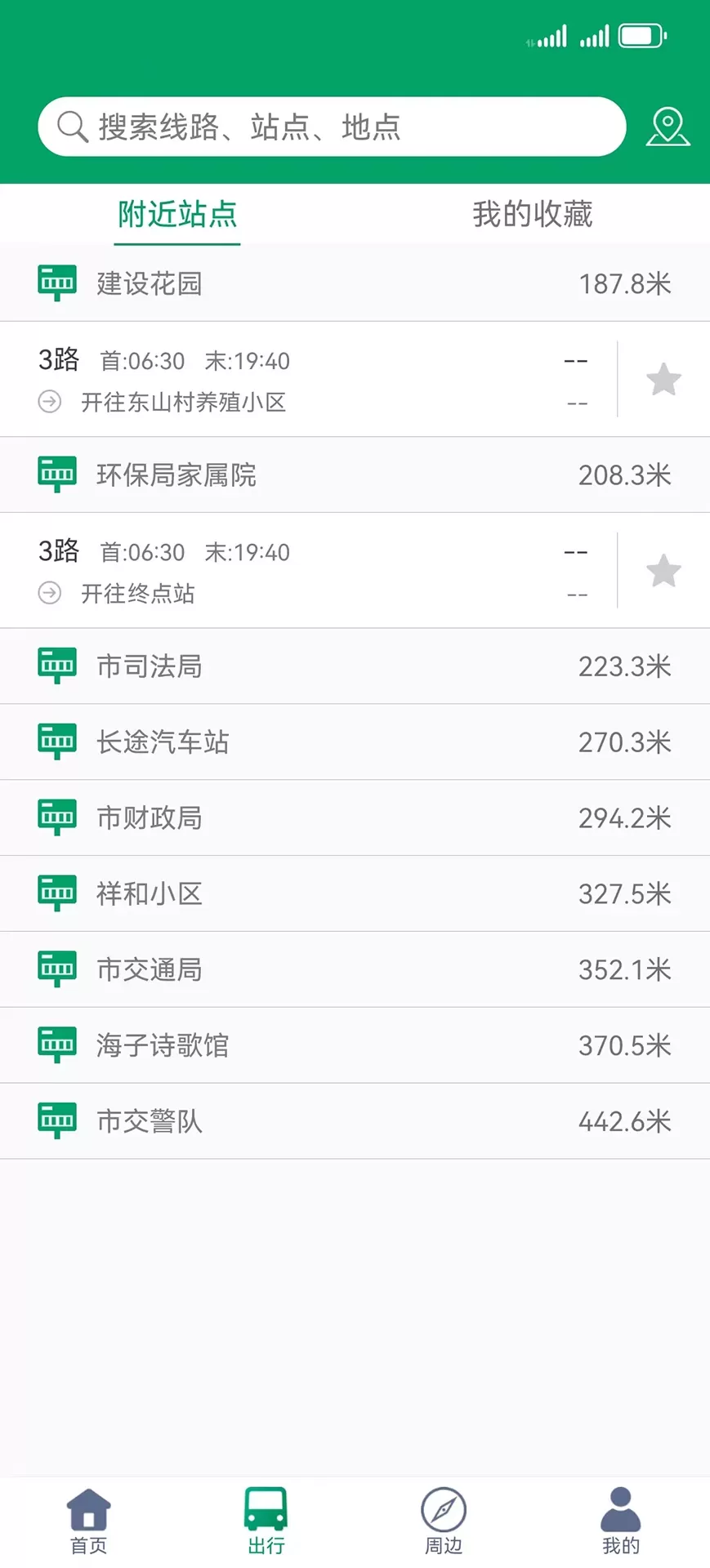Go to the 首页 tab
This screenshot has height=1568, width=710.
tap(88, 1521)
